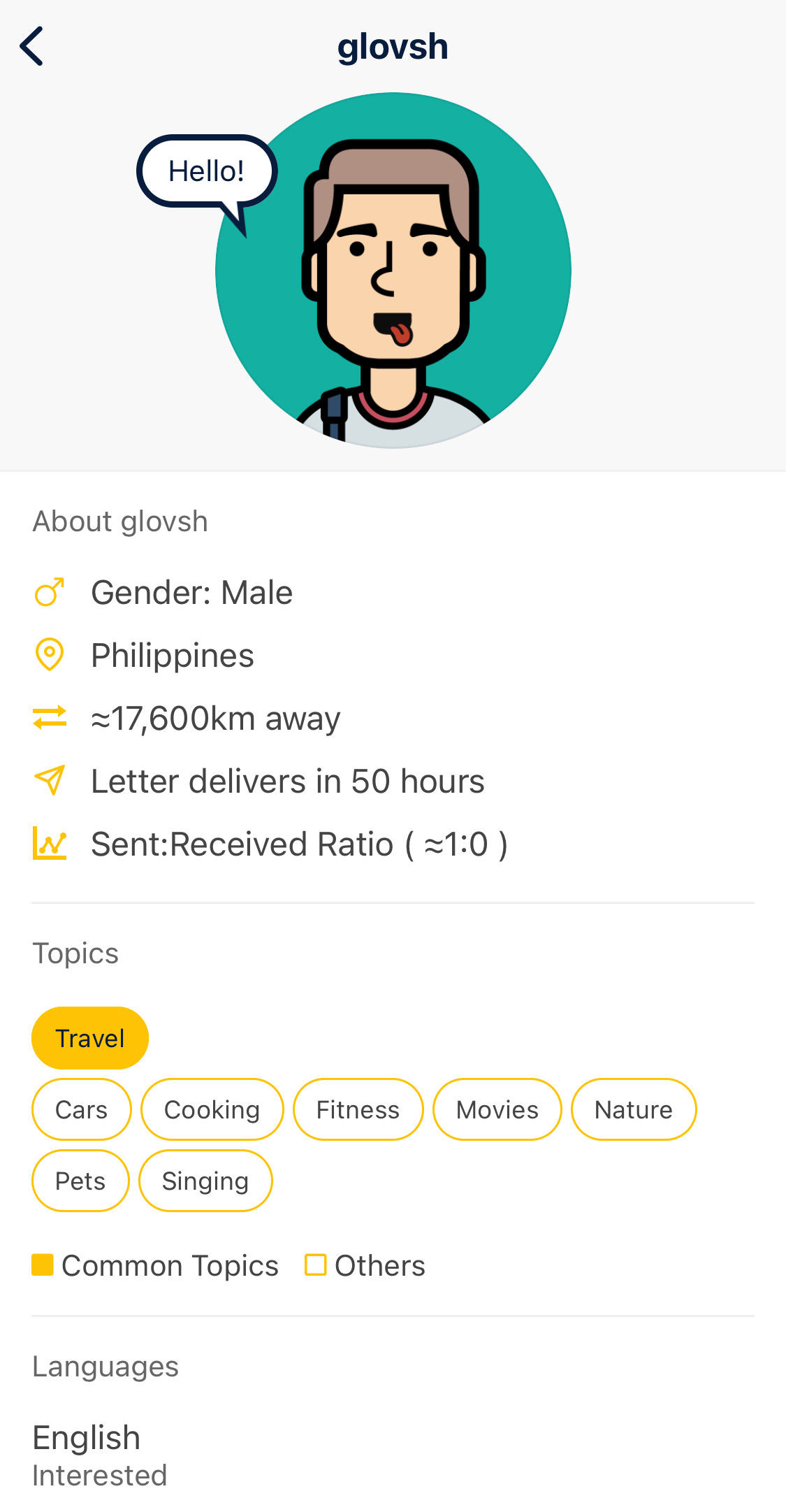Screen dimensions: 786x1512
Task: Choose the Cooking topic chip
Action: 212,1109
